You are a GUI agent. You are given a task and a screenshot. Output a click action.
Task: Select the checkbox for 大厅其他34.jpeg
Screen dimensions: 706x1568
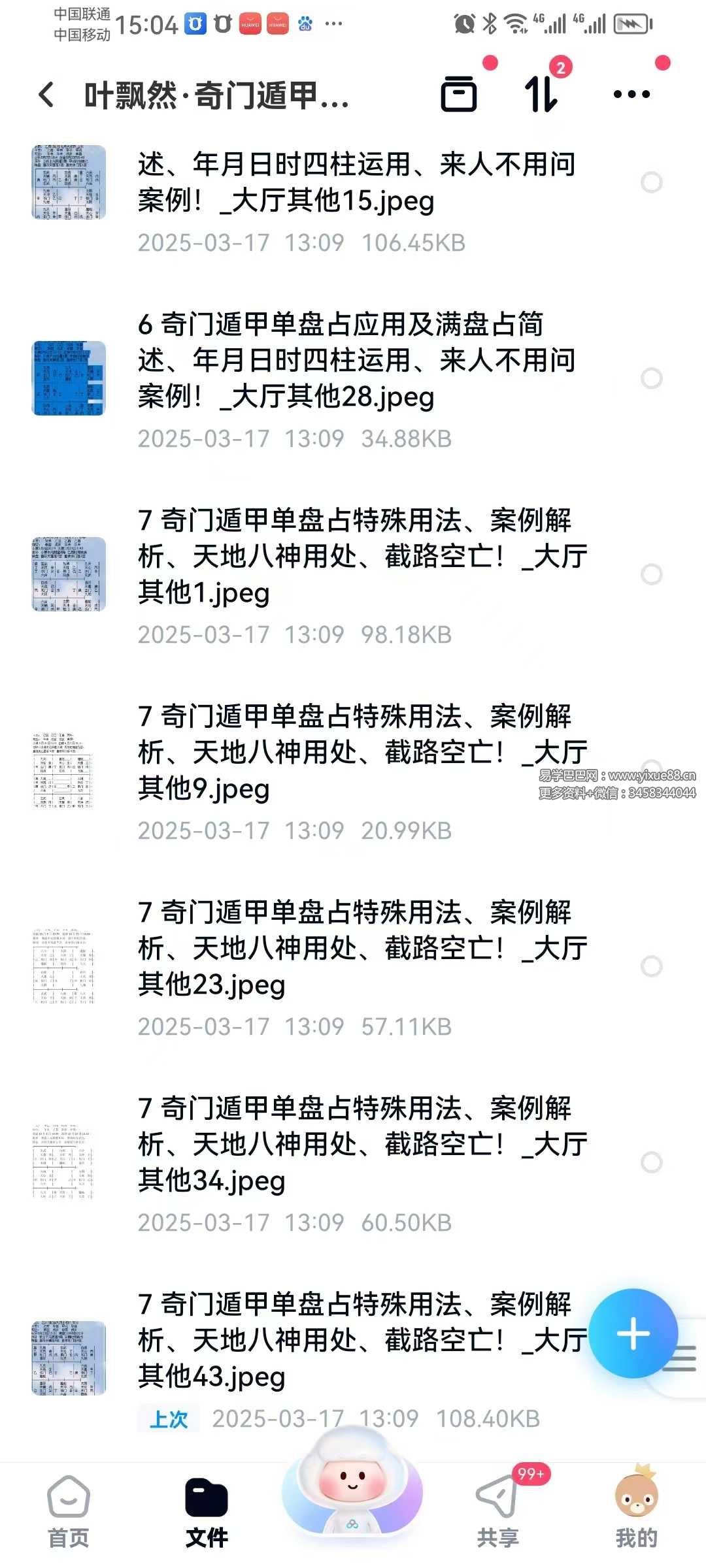pyautogui.click(x=651, y=1162)
